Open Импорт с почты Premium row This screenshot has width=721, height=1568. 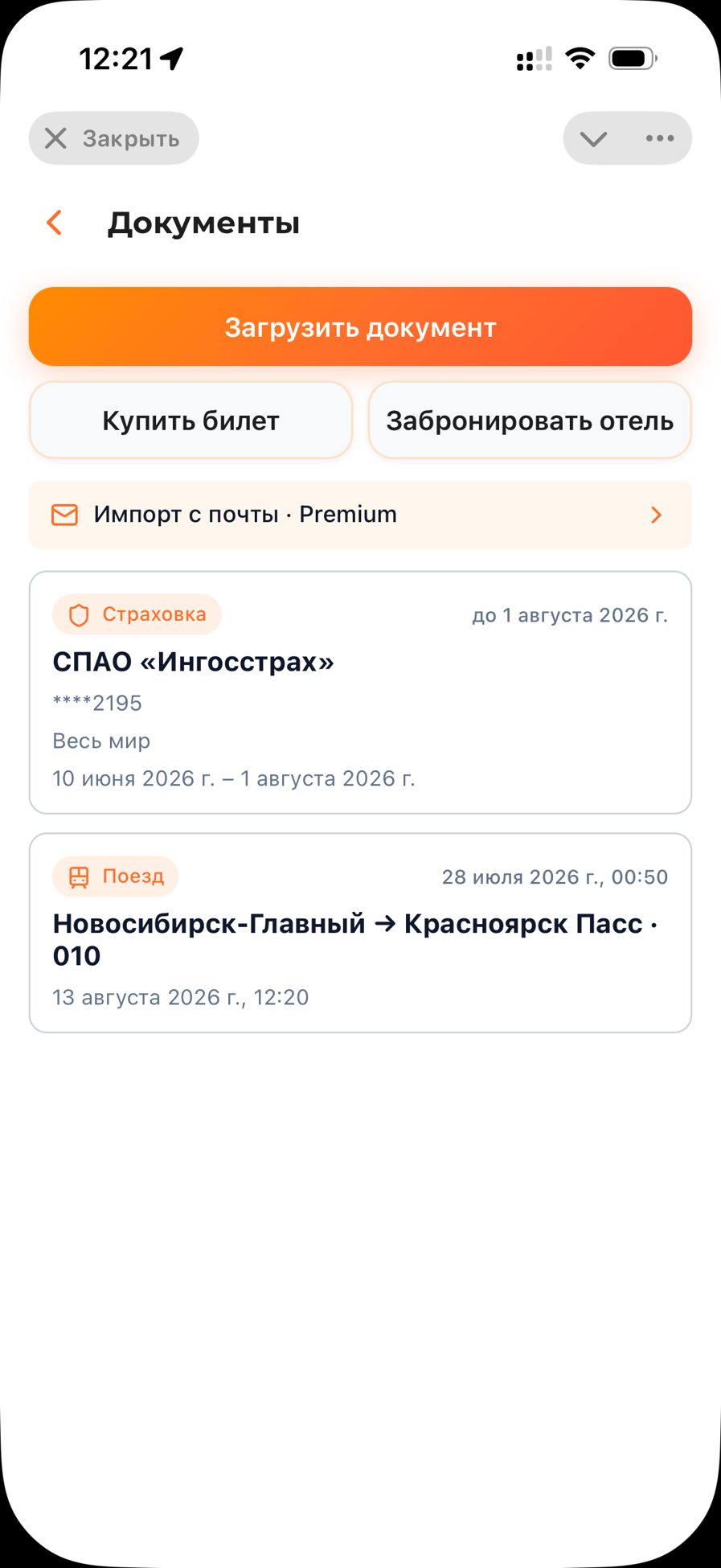[x=360, y=515]
